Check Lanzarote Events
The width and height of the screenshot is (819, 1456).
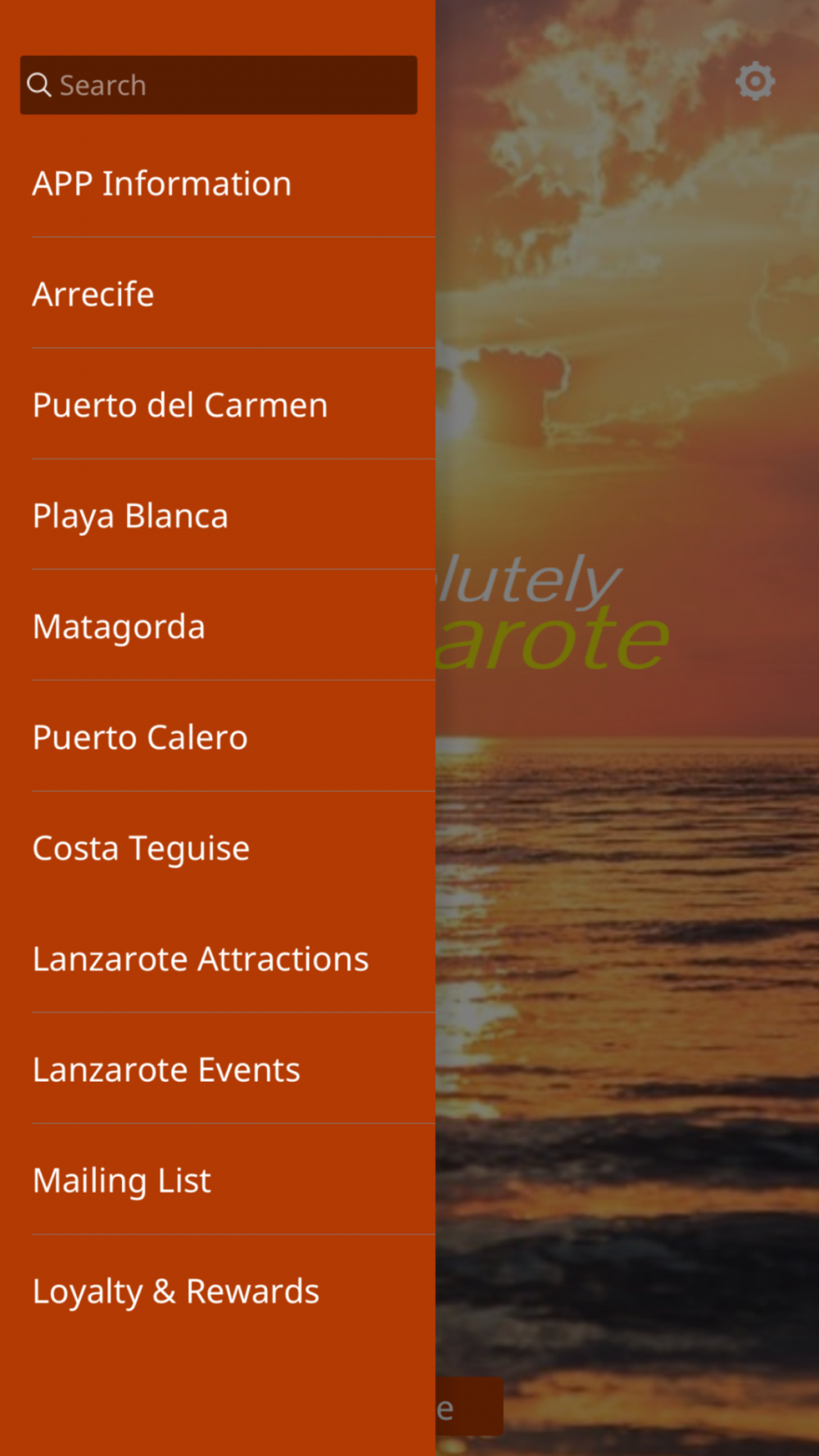pos(218,1069)
